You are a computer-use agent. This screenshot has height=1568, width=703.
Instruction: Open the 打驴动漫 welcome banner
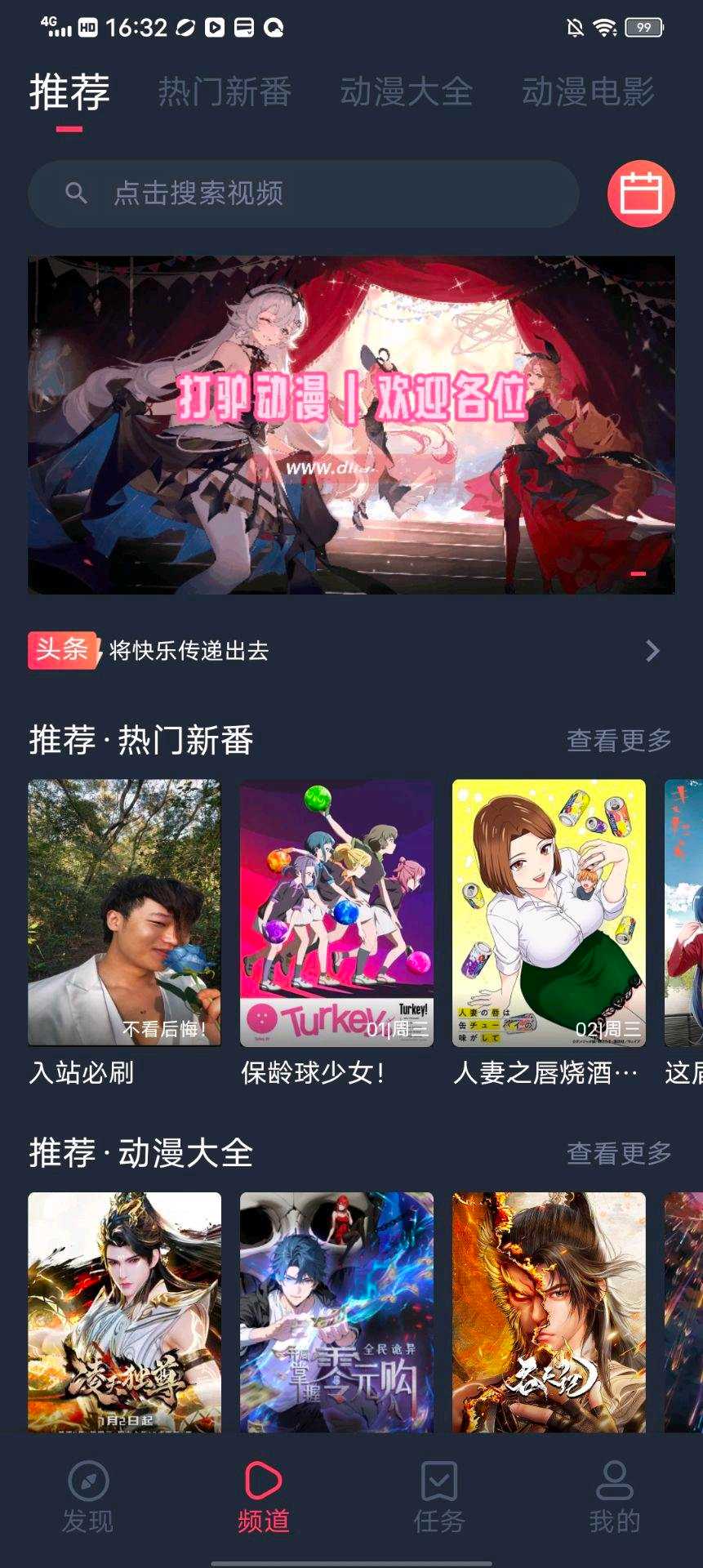pos(351,425)
